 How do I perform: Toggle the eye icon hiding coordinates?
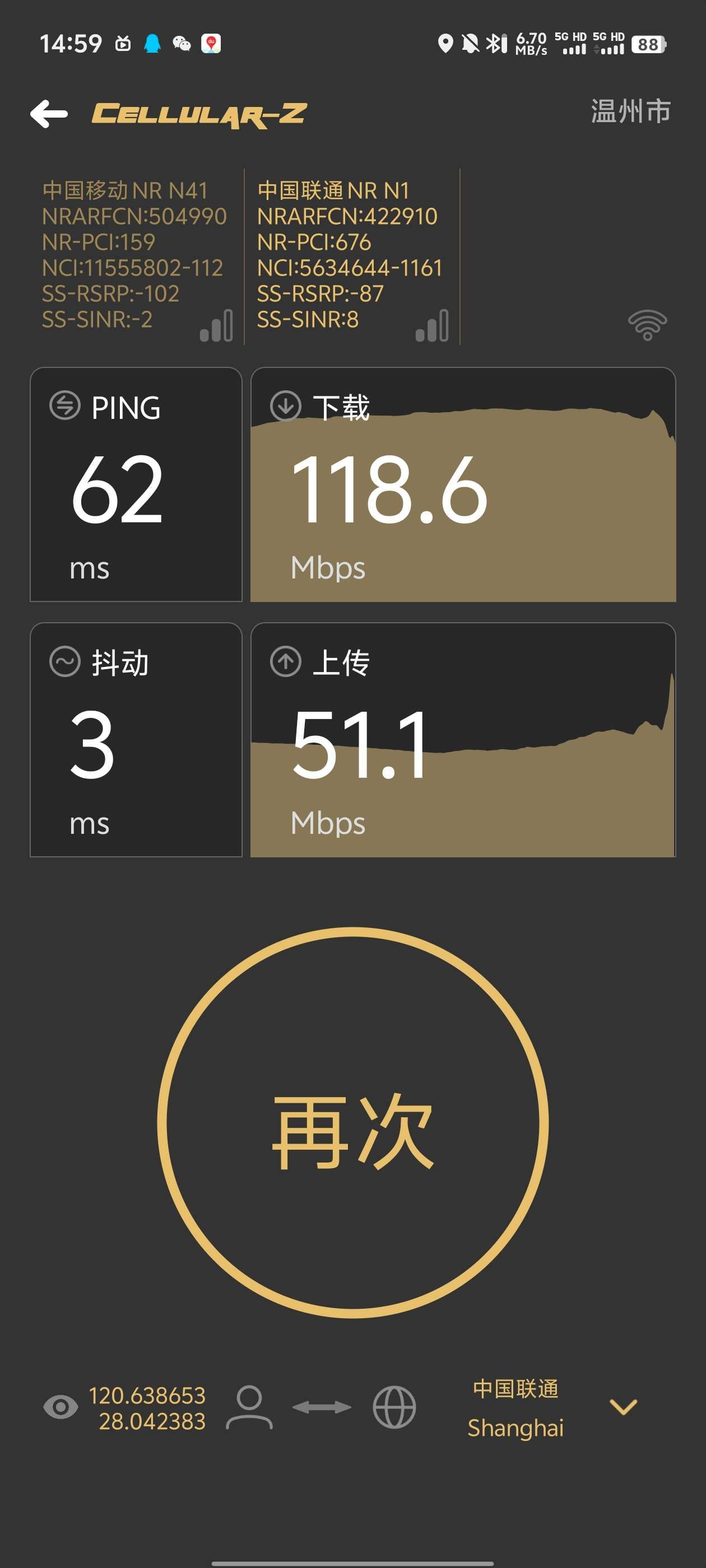[61, 1407]
